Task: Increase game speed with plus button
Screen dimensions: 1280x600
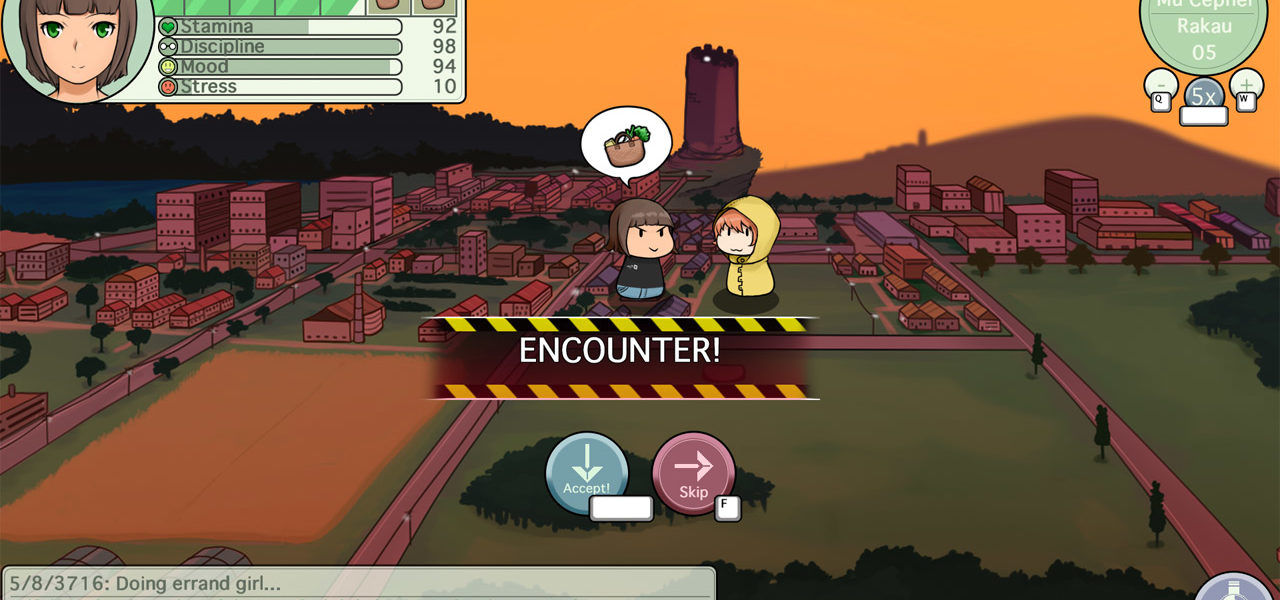Action: pos(1246,83)
